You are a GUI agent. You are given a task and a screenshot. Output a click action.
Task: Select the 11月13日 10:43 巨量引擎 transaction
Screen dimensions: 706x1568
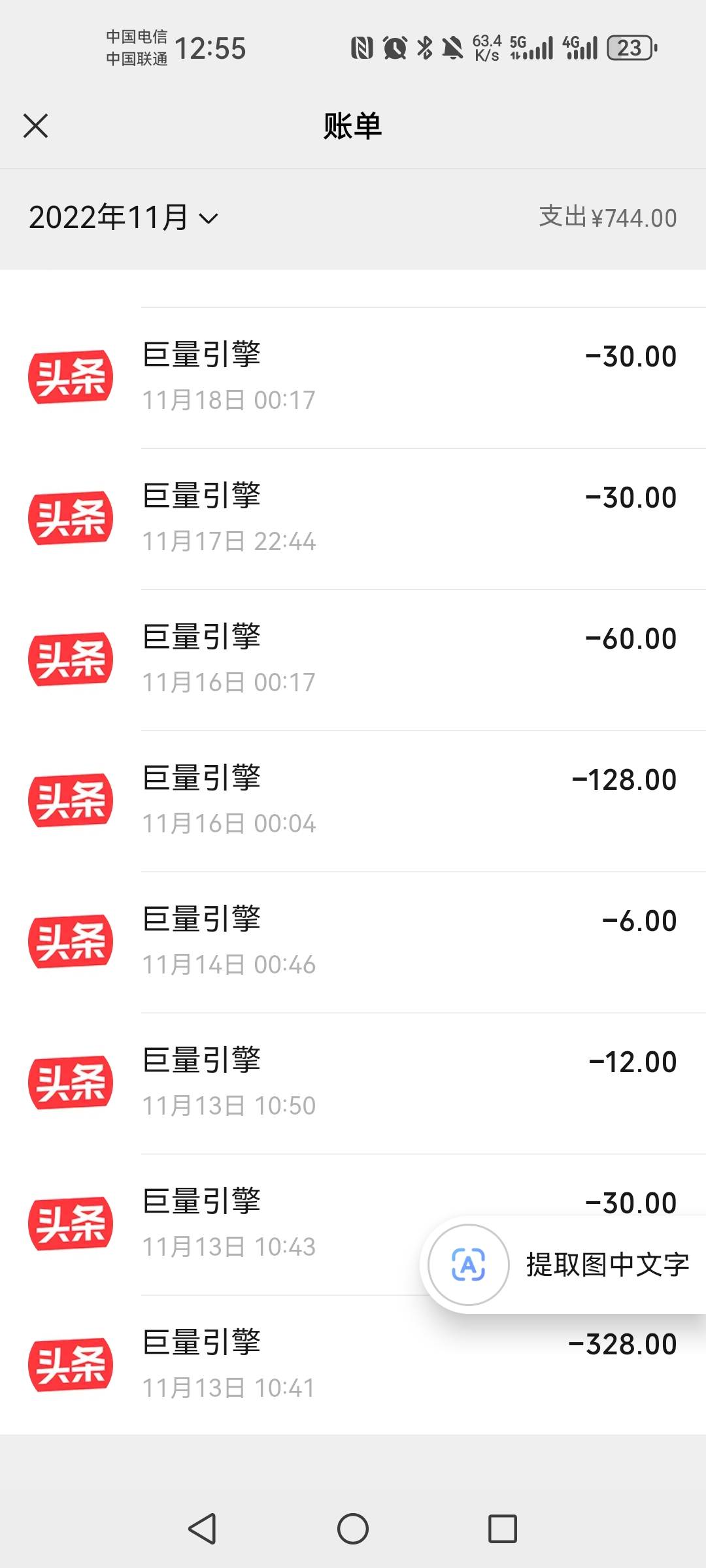(x=261, y=1224)
